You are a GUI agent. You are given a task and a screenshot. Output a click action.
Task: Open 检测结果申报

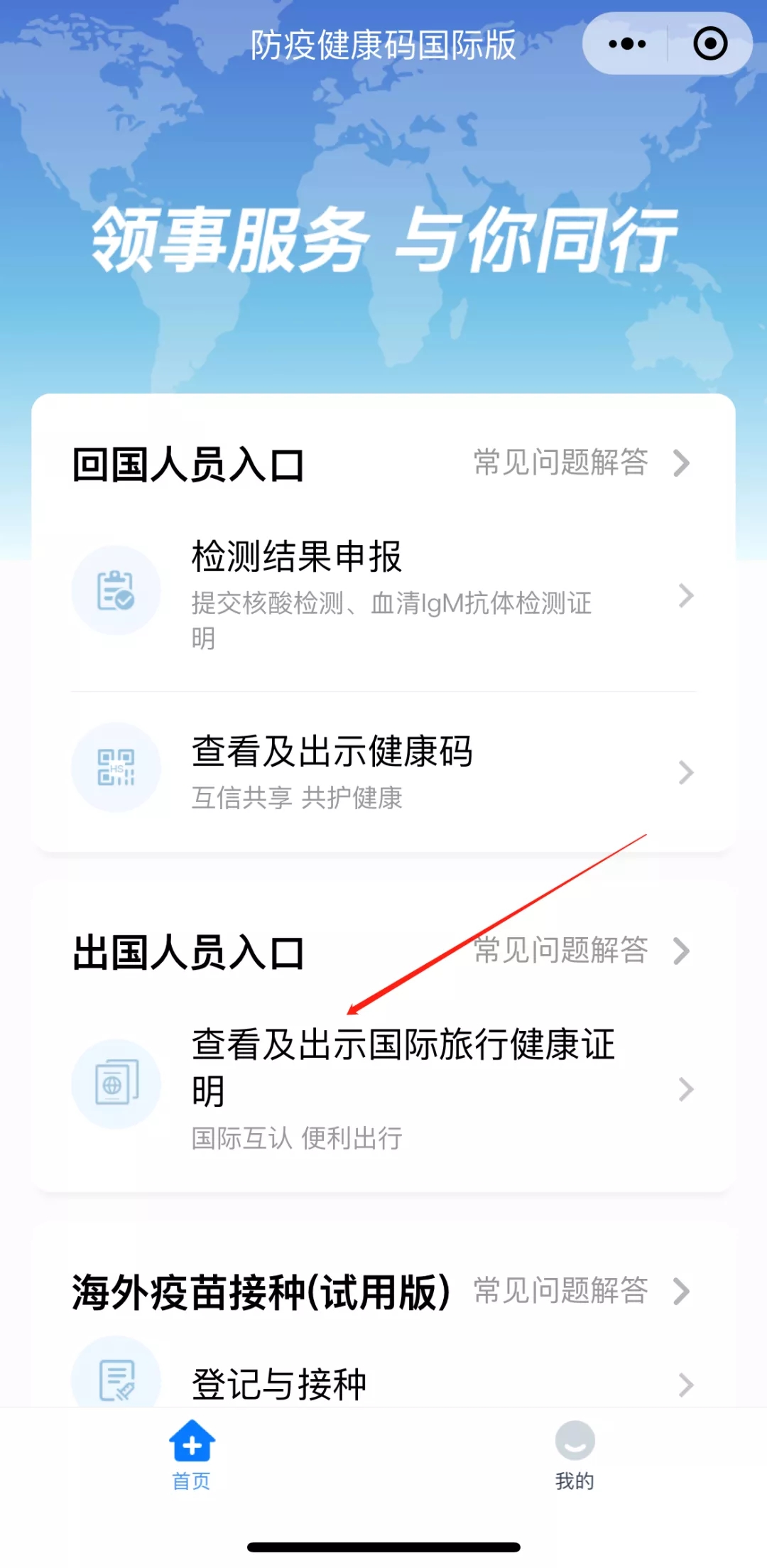(383, 595)
